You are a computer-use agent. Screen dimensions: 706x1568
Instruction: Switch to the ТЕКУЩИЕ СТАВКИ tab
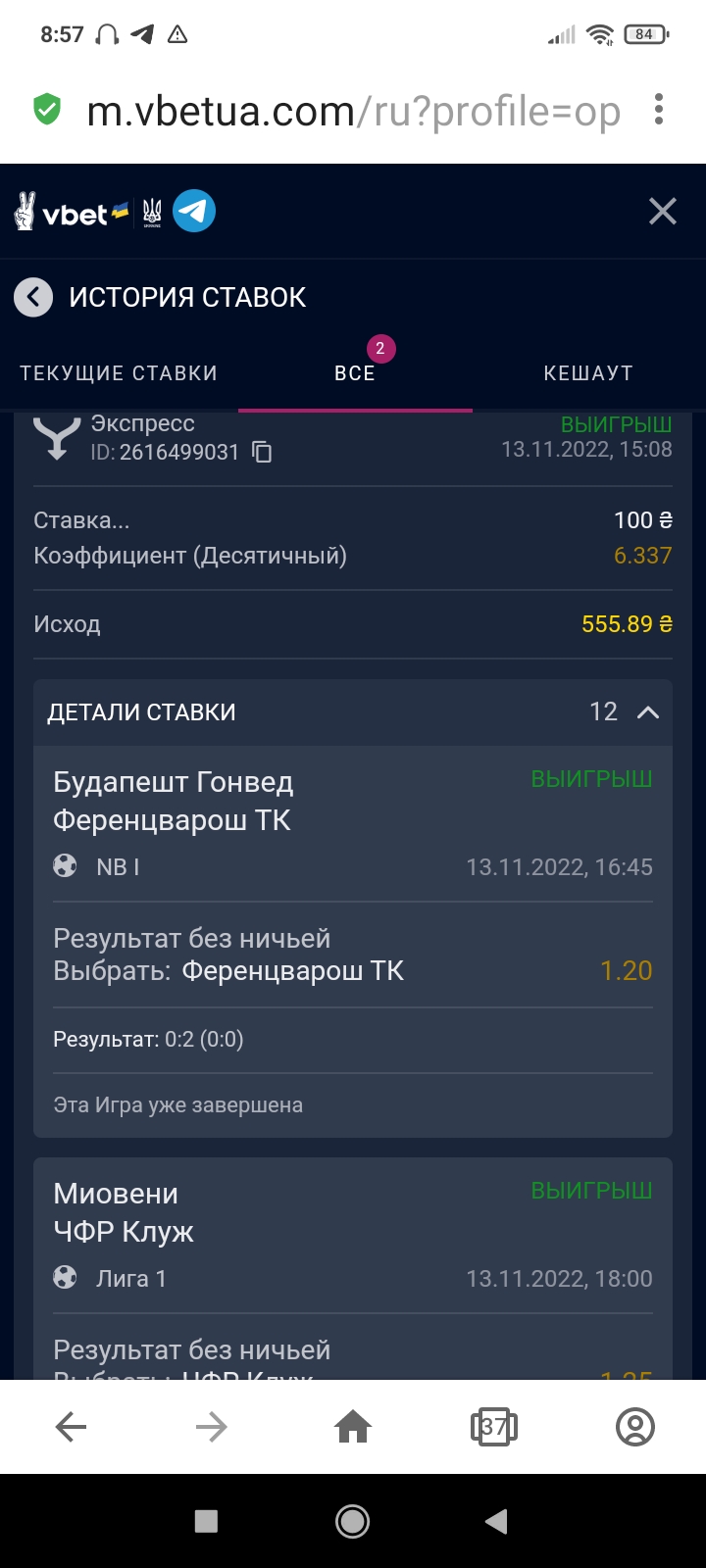(119, 372)
